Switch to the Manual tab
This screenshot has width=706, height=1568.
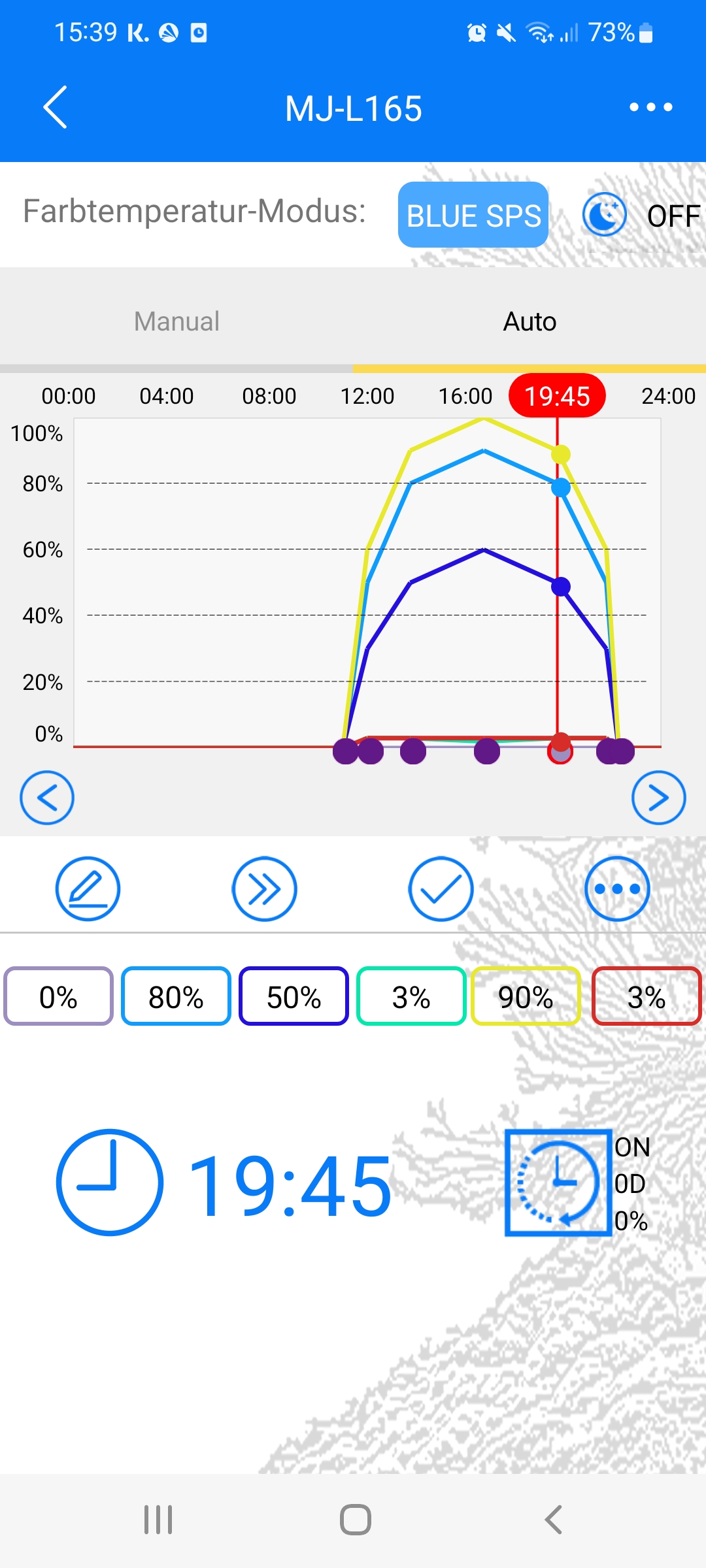176,321
